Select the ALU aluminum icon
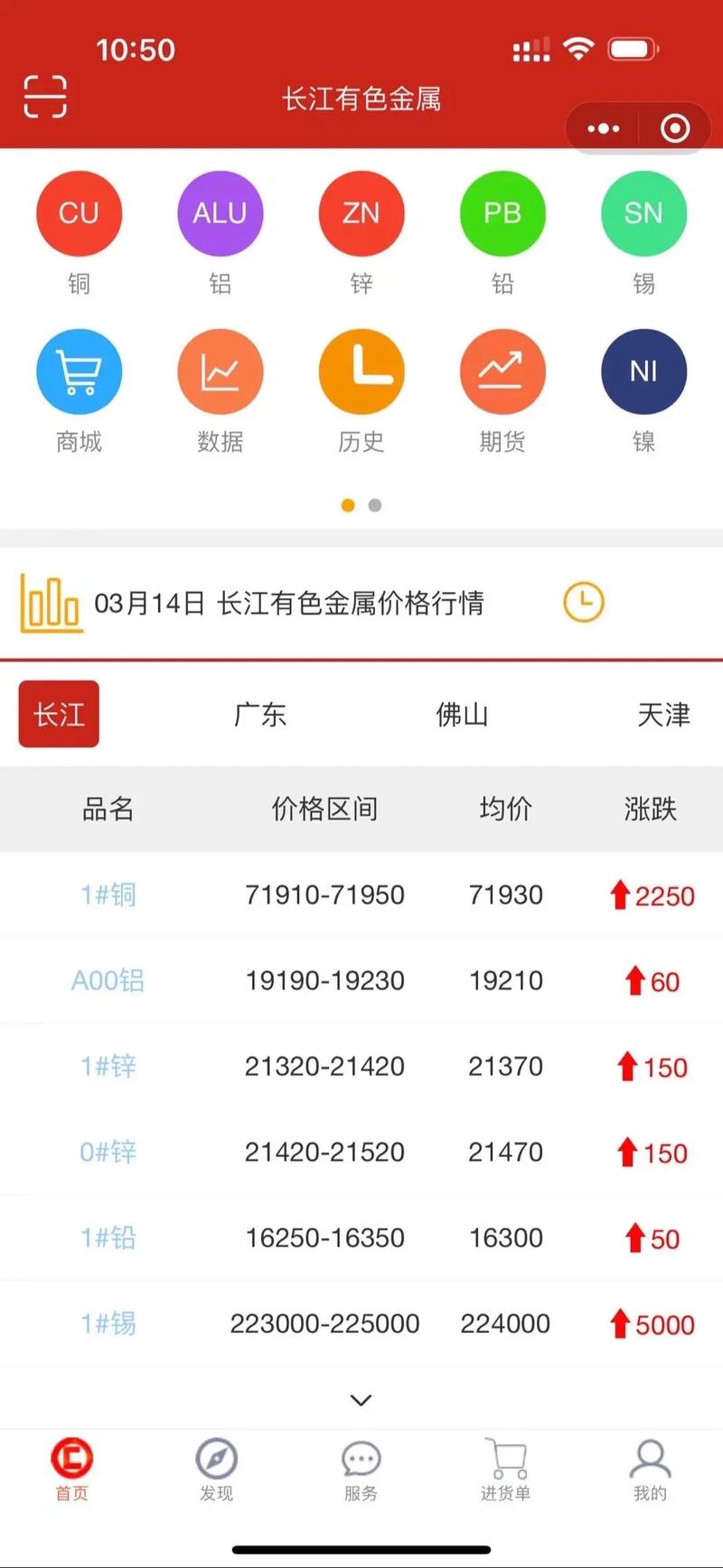This screenshot has width=723, height=1568. pyautogui.click(x=220, y=212)
